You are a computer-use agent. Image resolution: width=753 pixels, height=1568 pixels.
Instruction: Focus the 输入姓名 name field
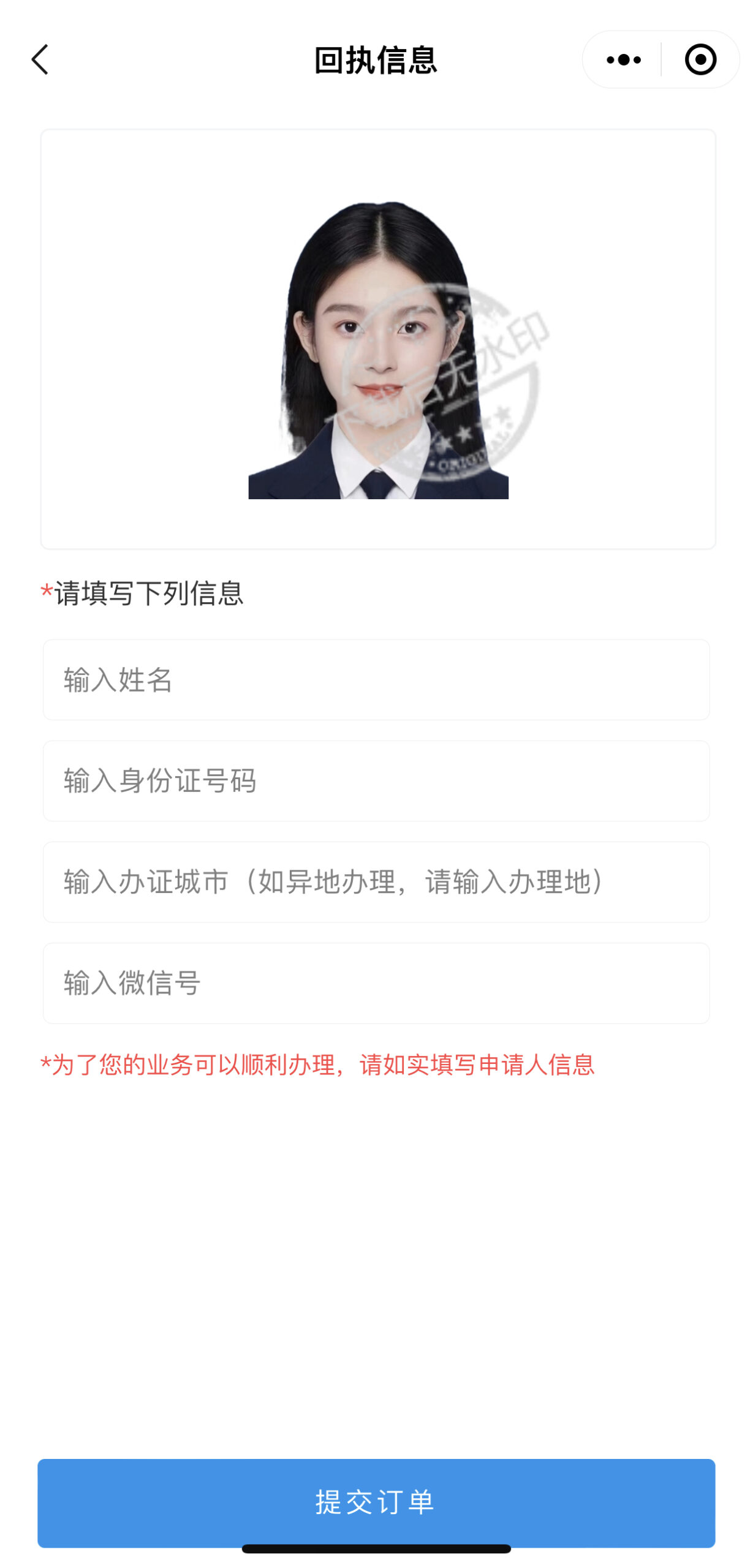coord(376,680)
